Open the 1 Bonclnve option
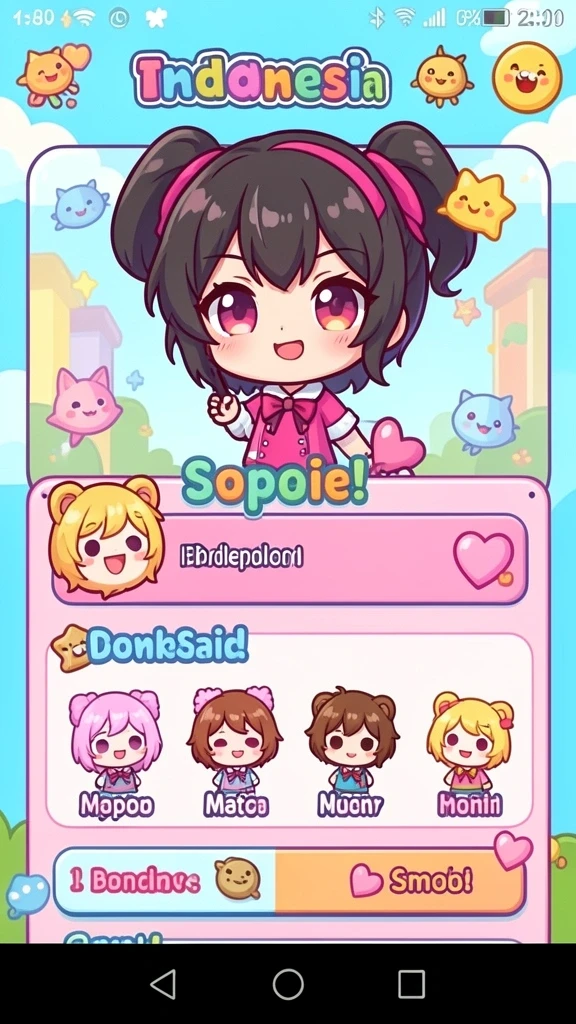576x1024 pixels. point(165,882)
